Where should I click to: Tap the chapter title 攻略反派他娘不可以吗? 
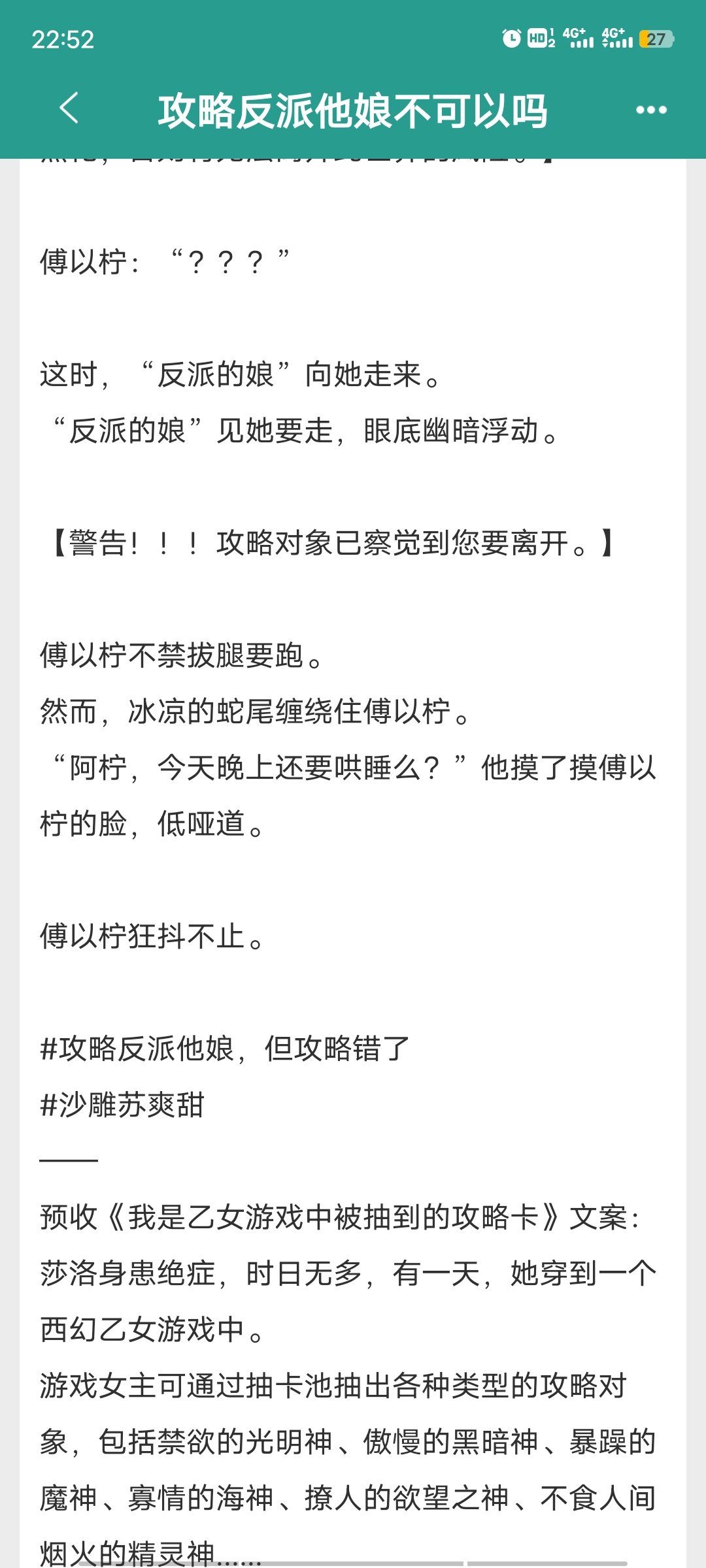point(353,111)
